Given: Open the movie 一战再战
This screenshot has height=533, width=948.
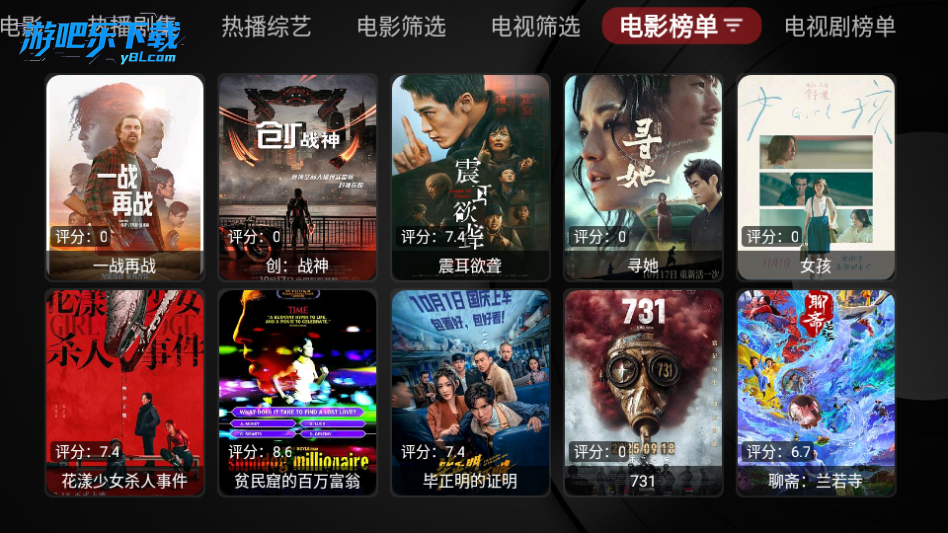Looking at the screenshot, I should tap(125, 176).
